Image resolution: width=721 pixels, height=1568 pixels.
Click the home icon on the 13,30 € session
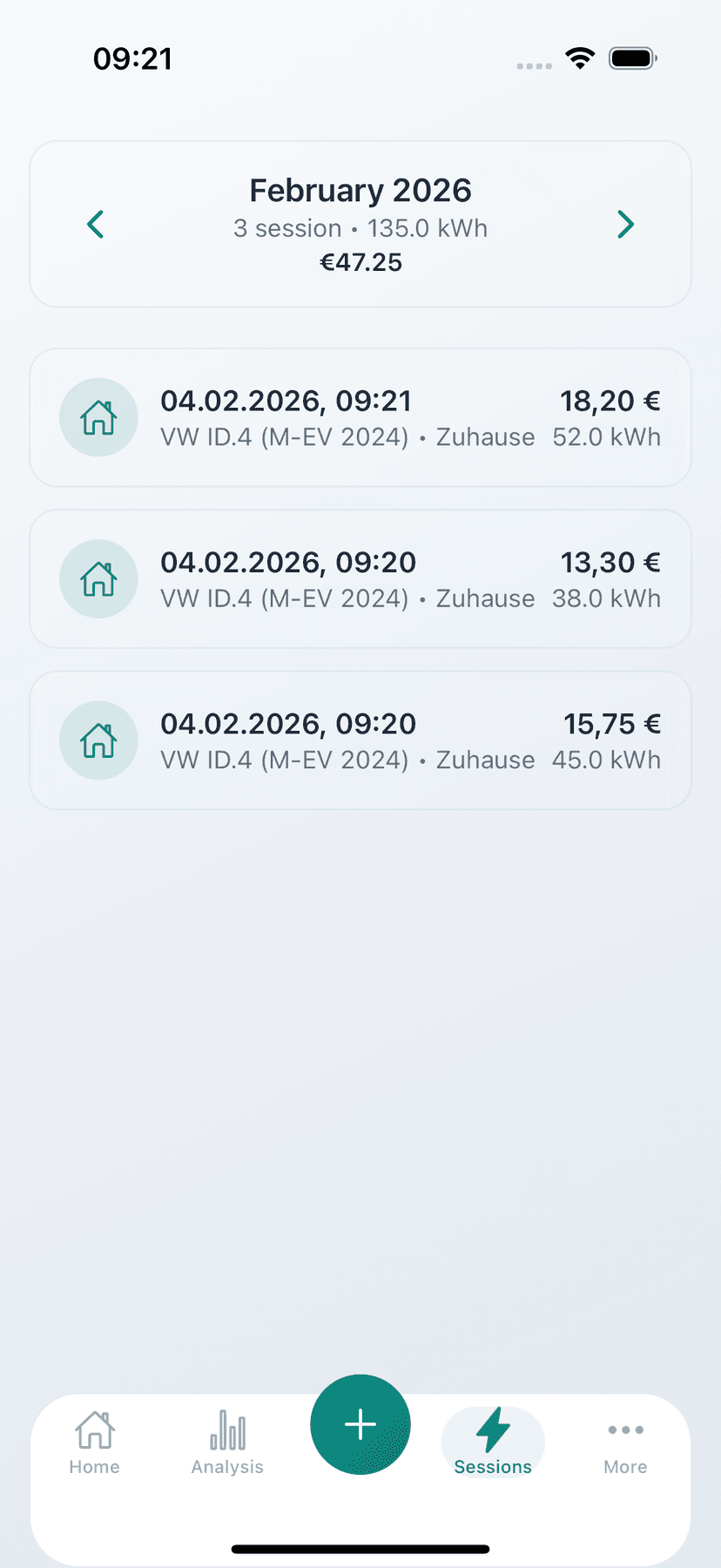98,578
